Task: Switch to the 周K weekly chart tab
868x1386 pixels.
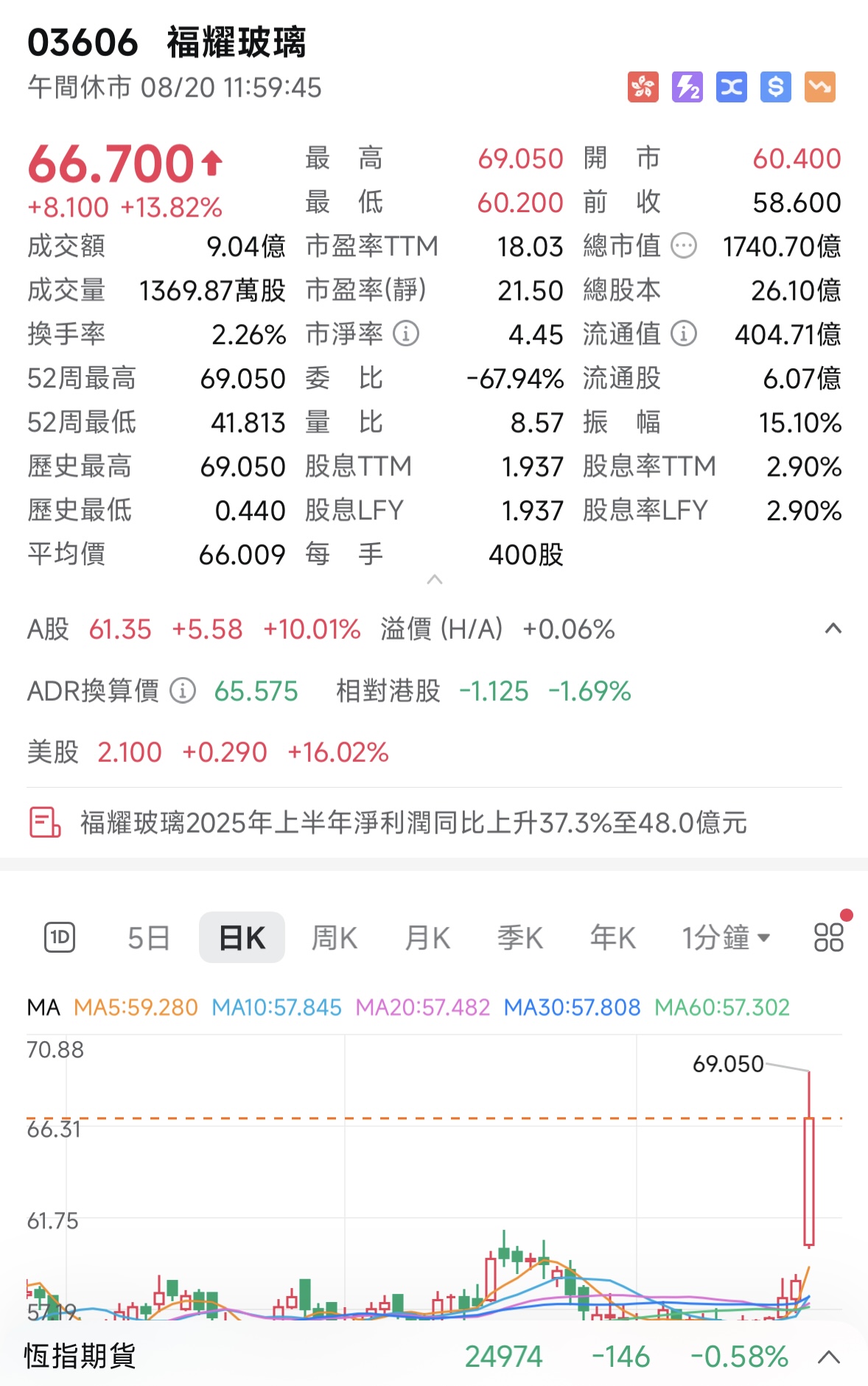Action: point(334,937)
